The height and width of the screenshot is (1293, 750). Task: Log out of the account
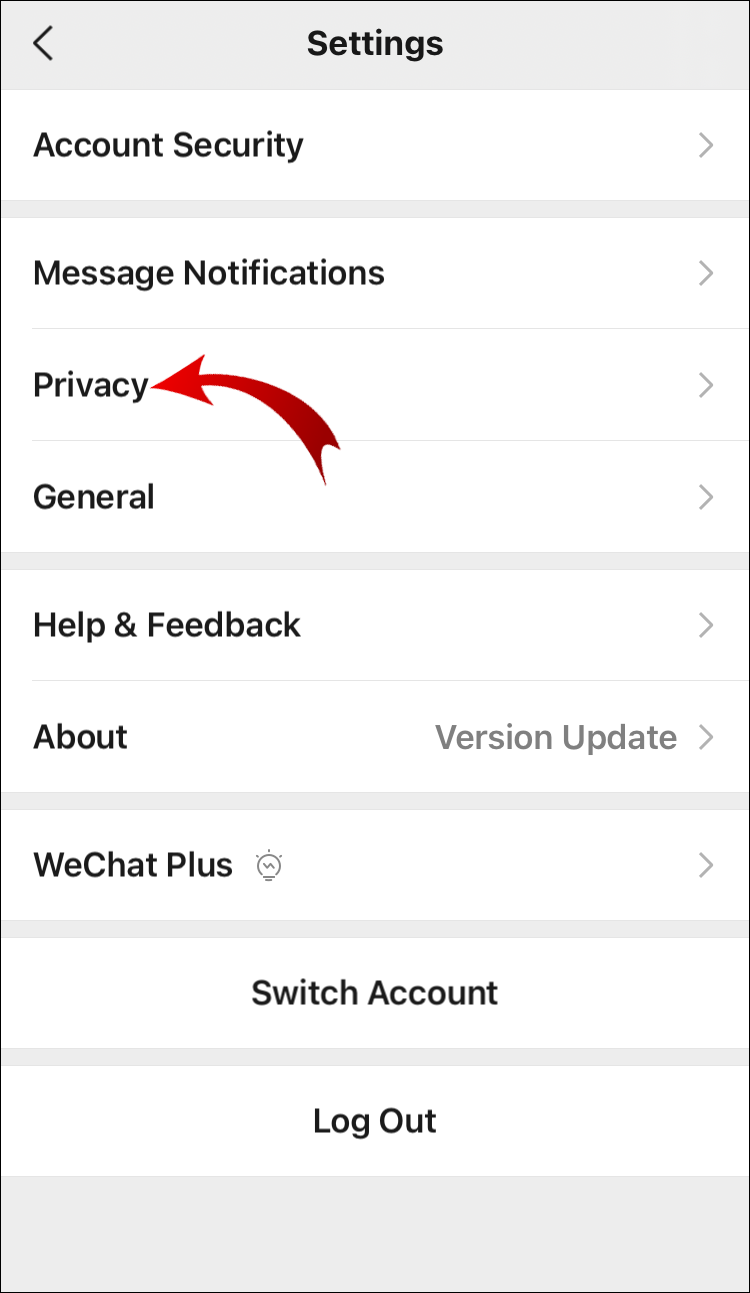pyautogui.click(x=375, y=1121)
